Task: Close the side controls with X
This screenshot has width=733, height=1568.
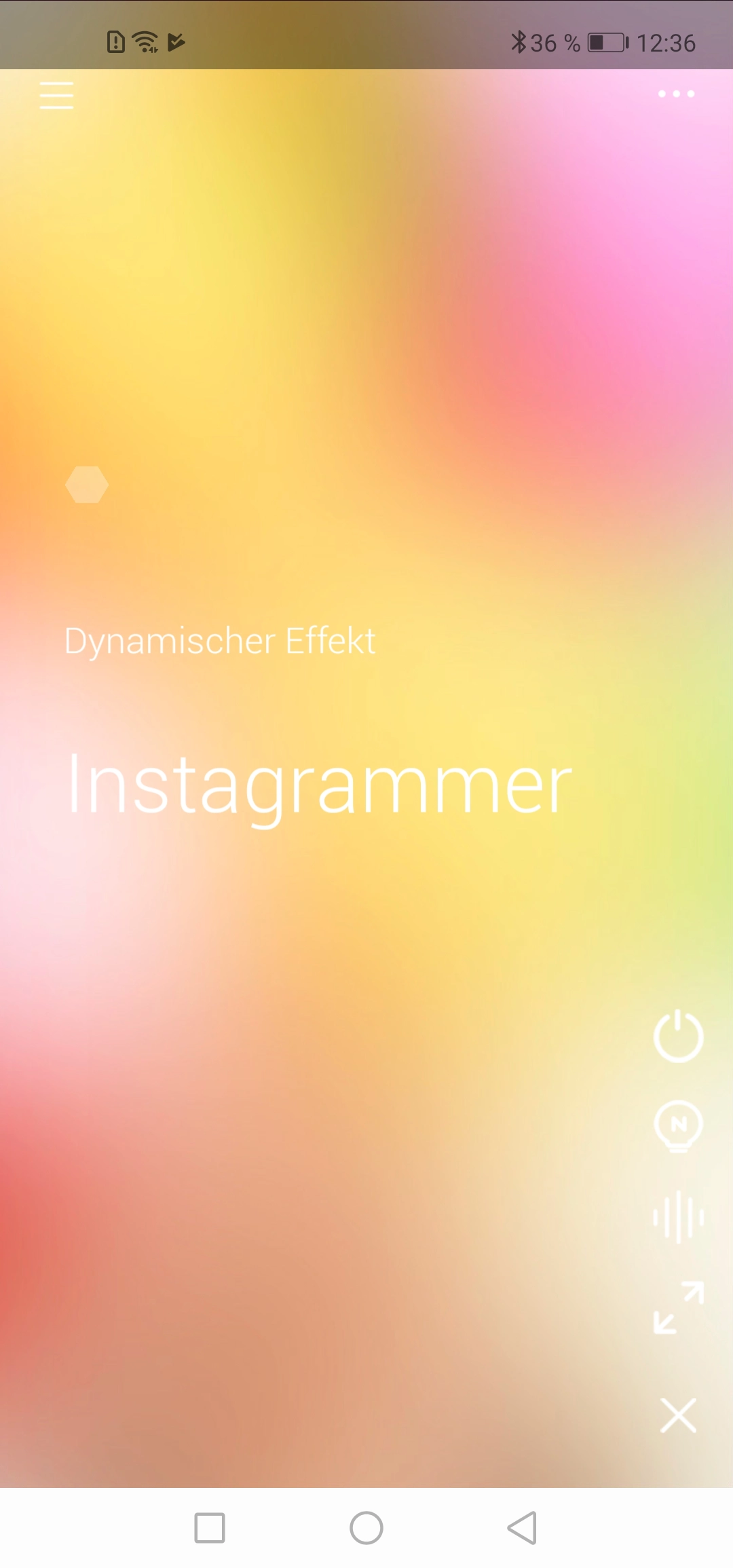Action: (678, 1415)
